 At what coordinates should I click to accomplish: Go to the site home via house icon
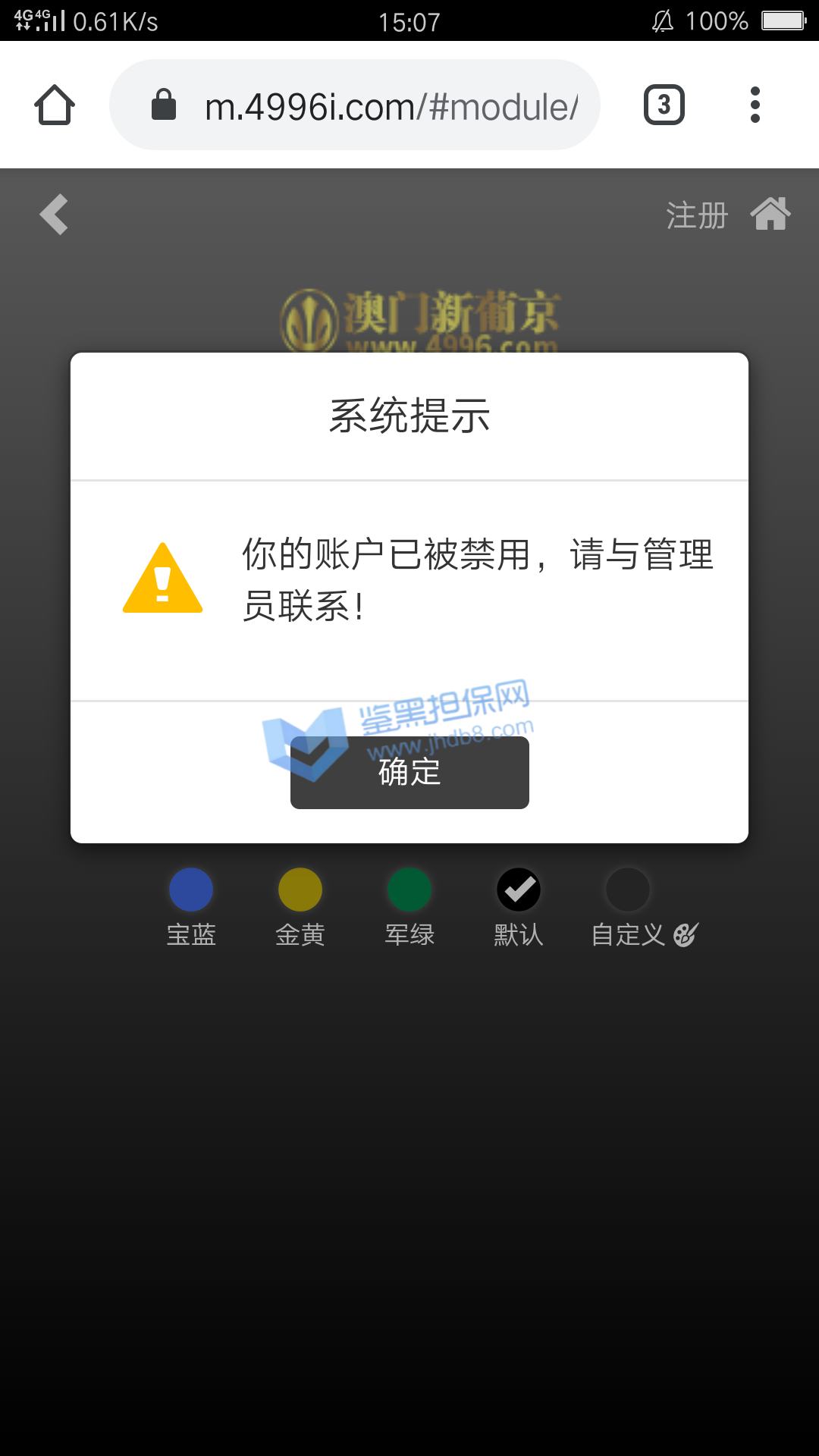click(770, 214)
